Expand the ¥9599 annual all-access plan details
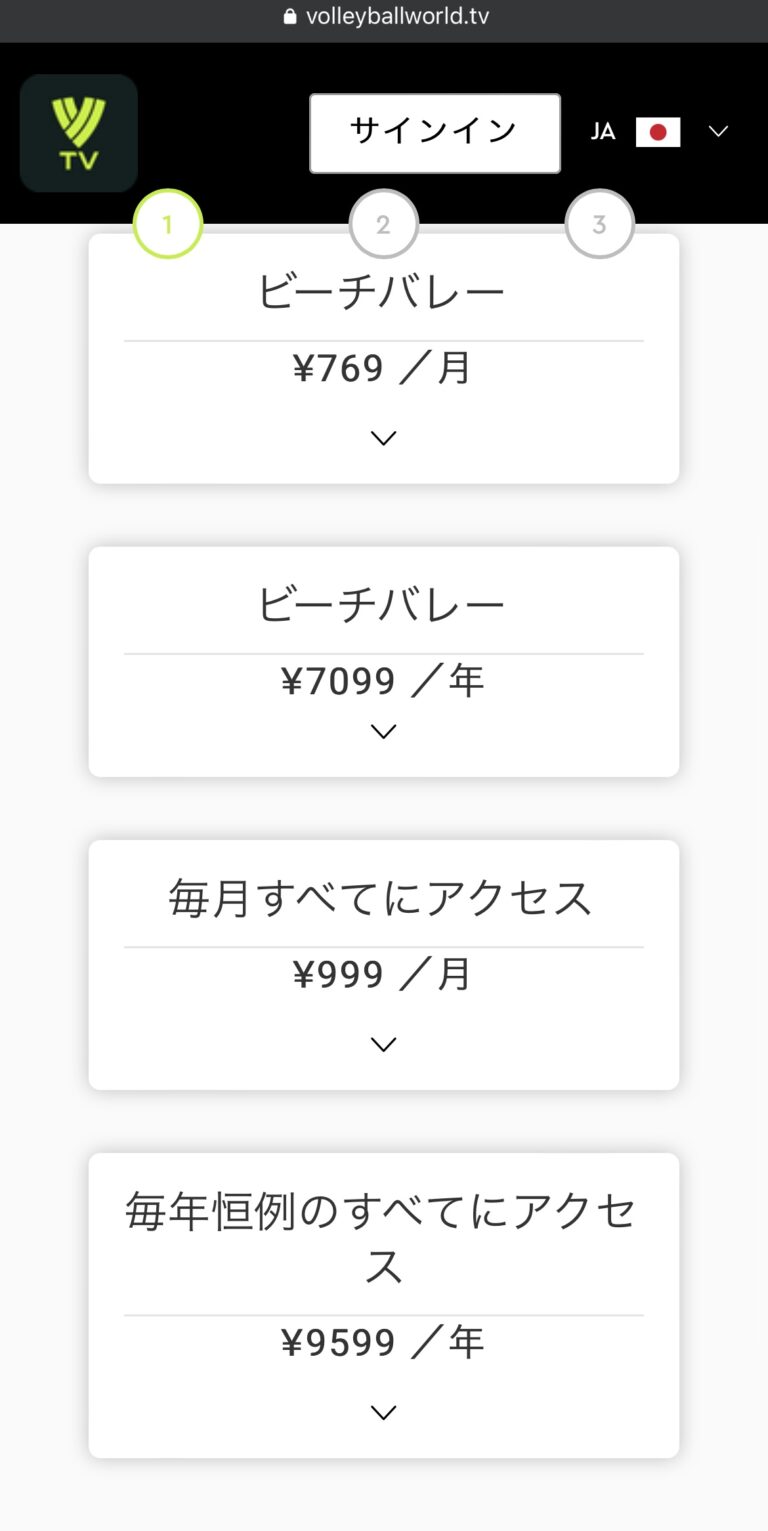This screenshot has height=1531, width=768. point(383,1411)
